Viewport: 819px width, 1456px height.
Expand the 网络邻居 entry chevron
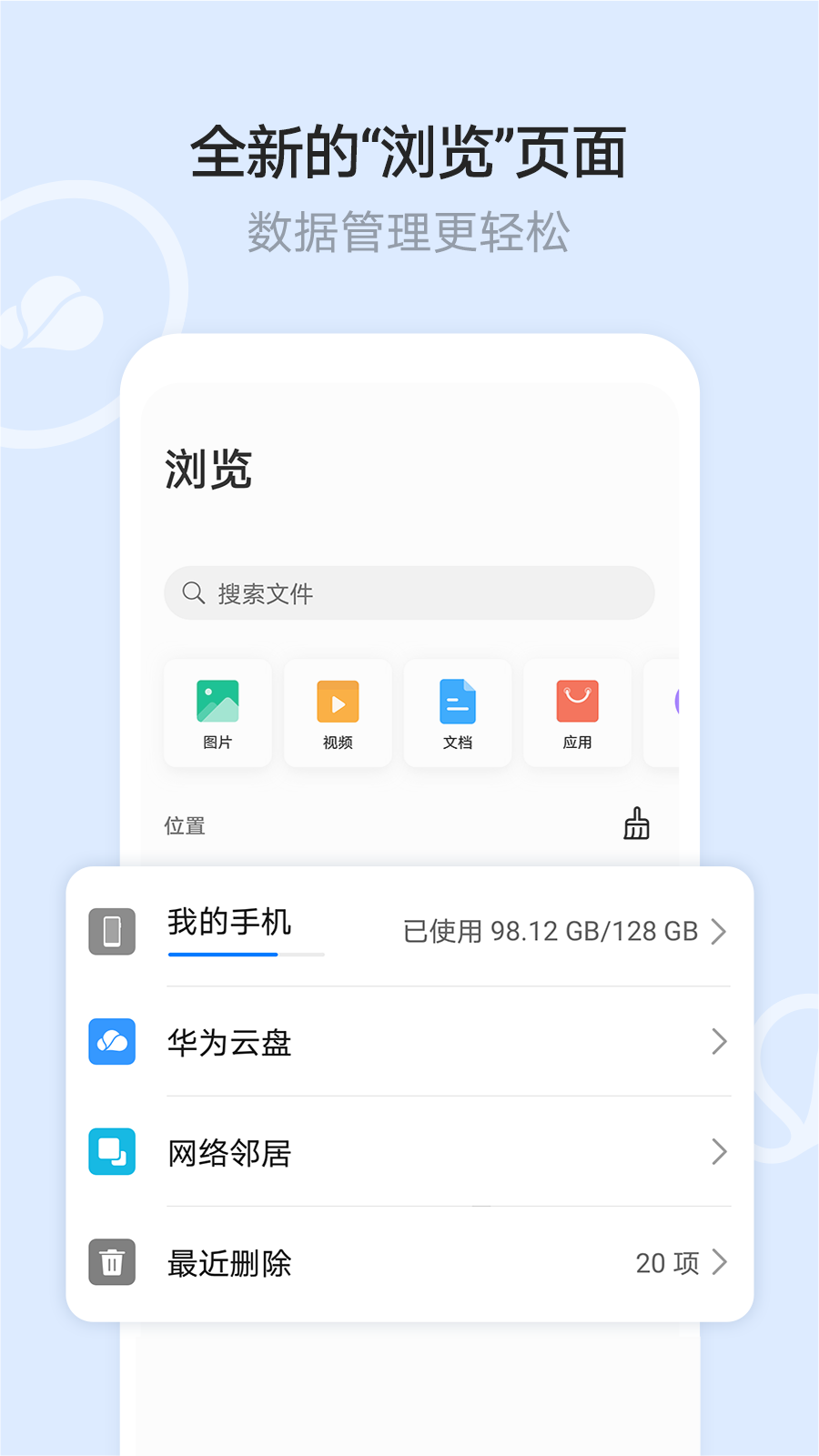(719, 1152)
